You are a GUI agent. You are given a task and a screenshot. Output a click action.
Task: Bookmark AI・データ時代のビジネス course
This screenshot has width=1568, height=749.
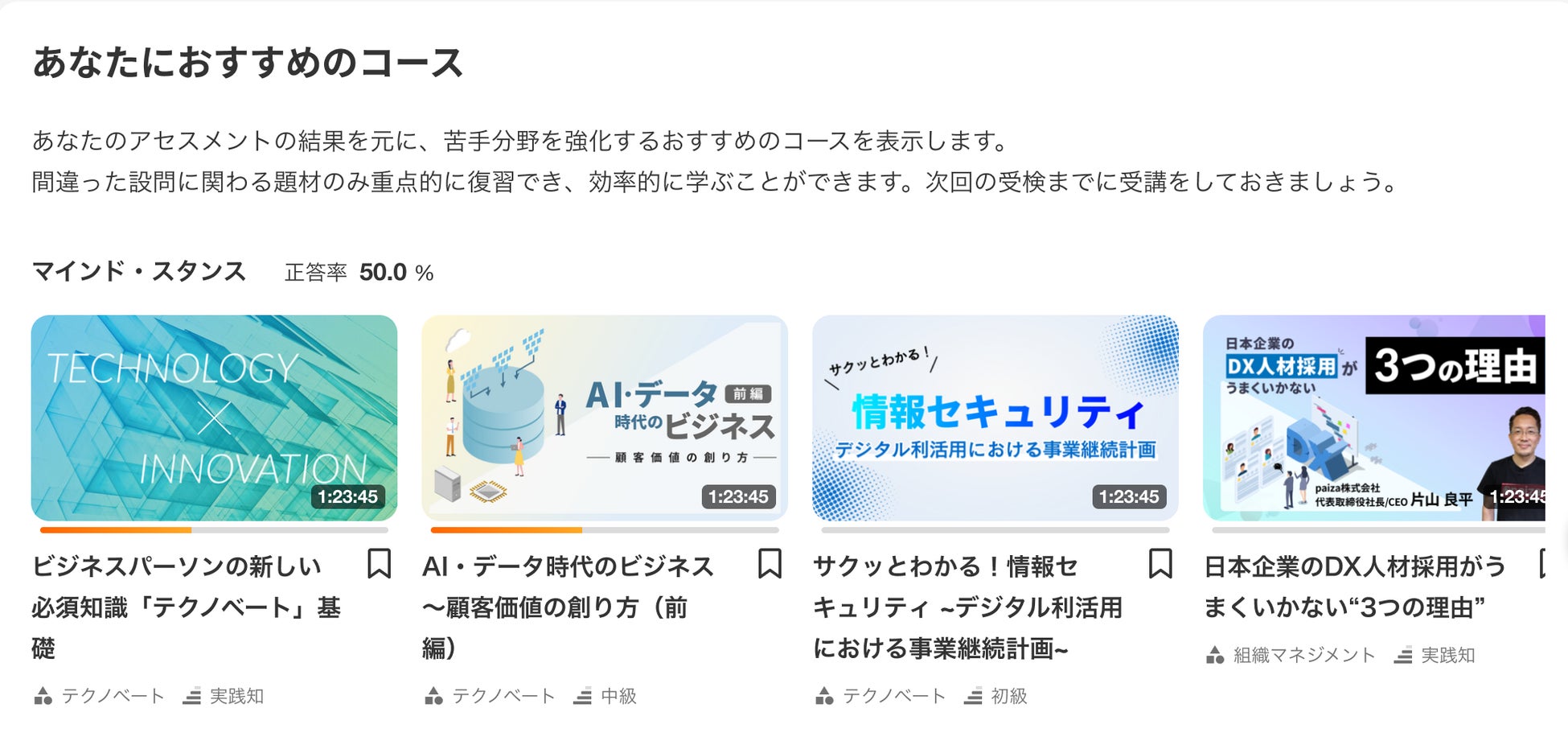click(770, 564)
